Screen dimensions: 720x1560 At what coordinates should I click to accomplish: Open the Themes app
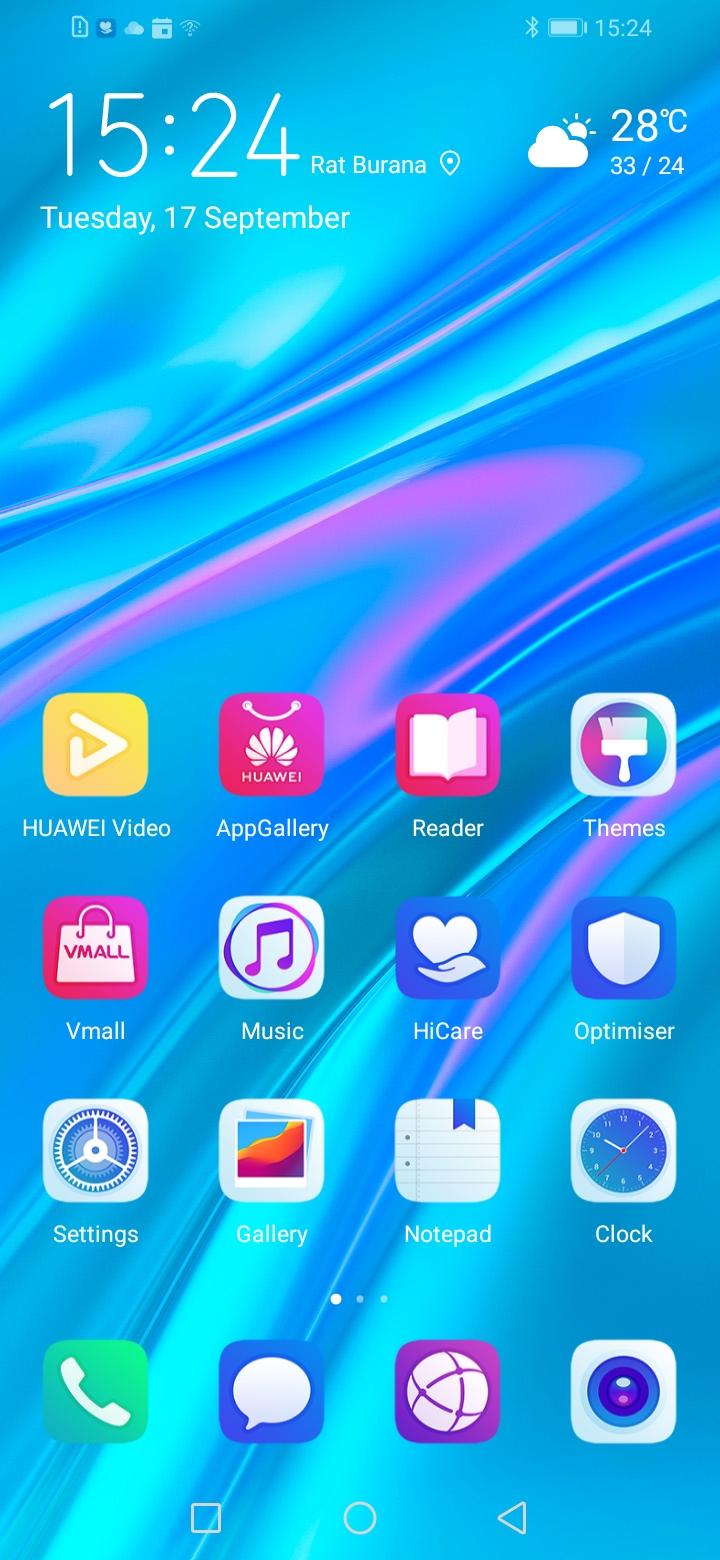(x=624, y=745)
